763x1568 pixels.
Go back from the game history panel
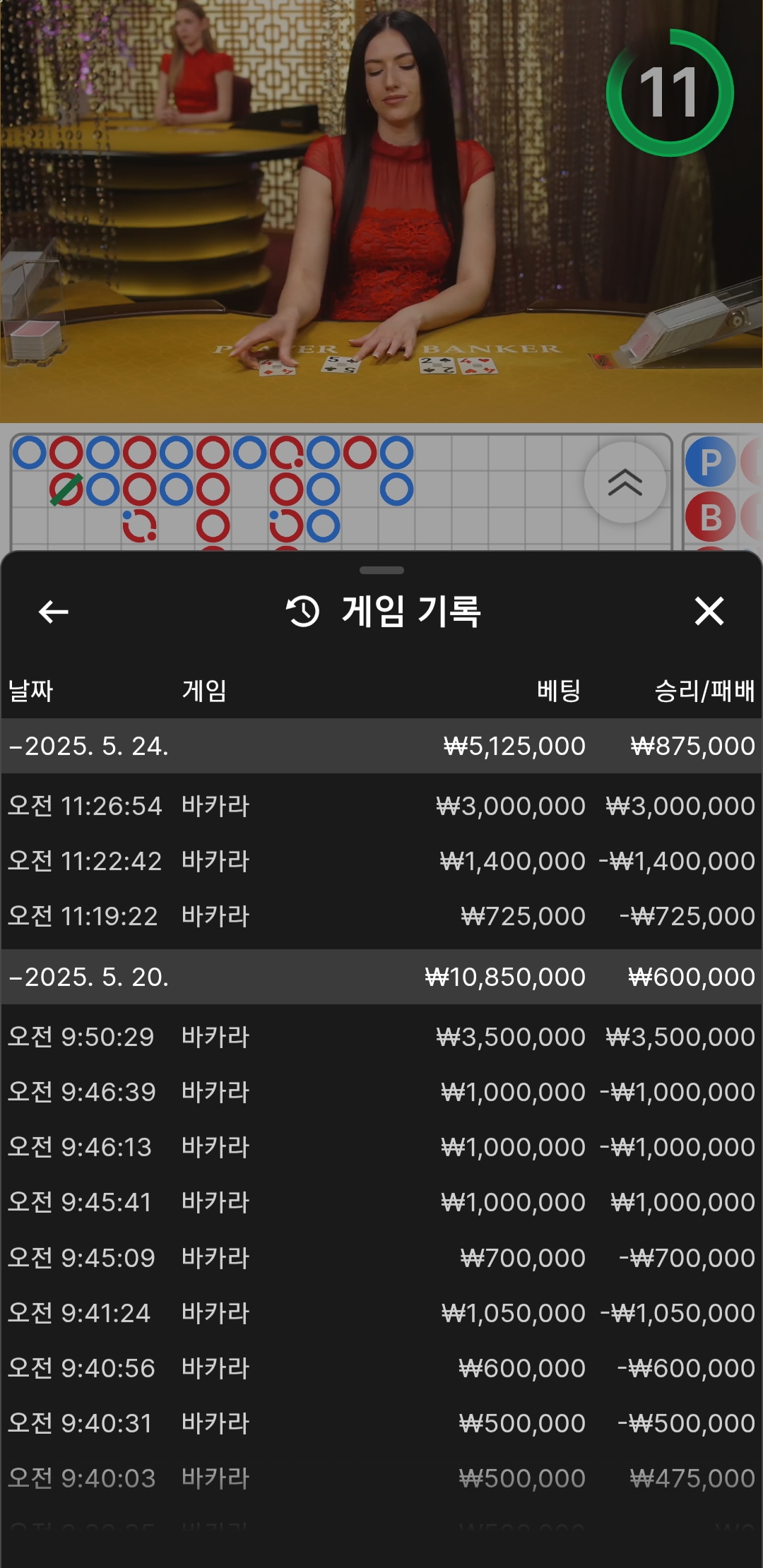click(x=54, y=612)
